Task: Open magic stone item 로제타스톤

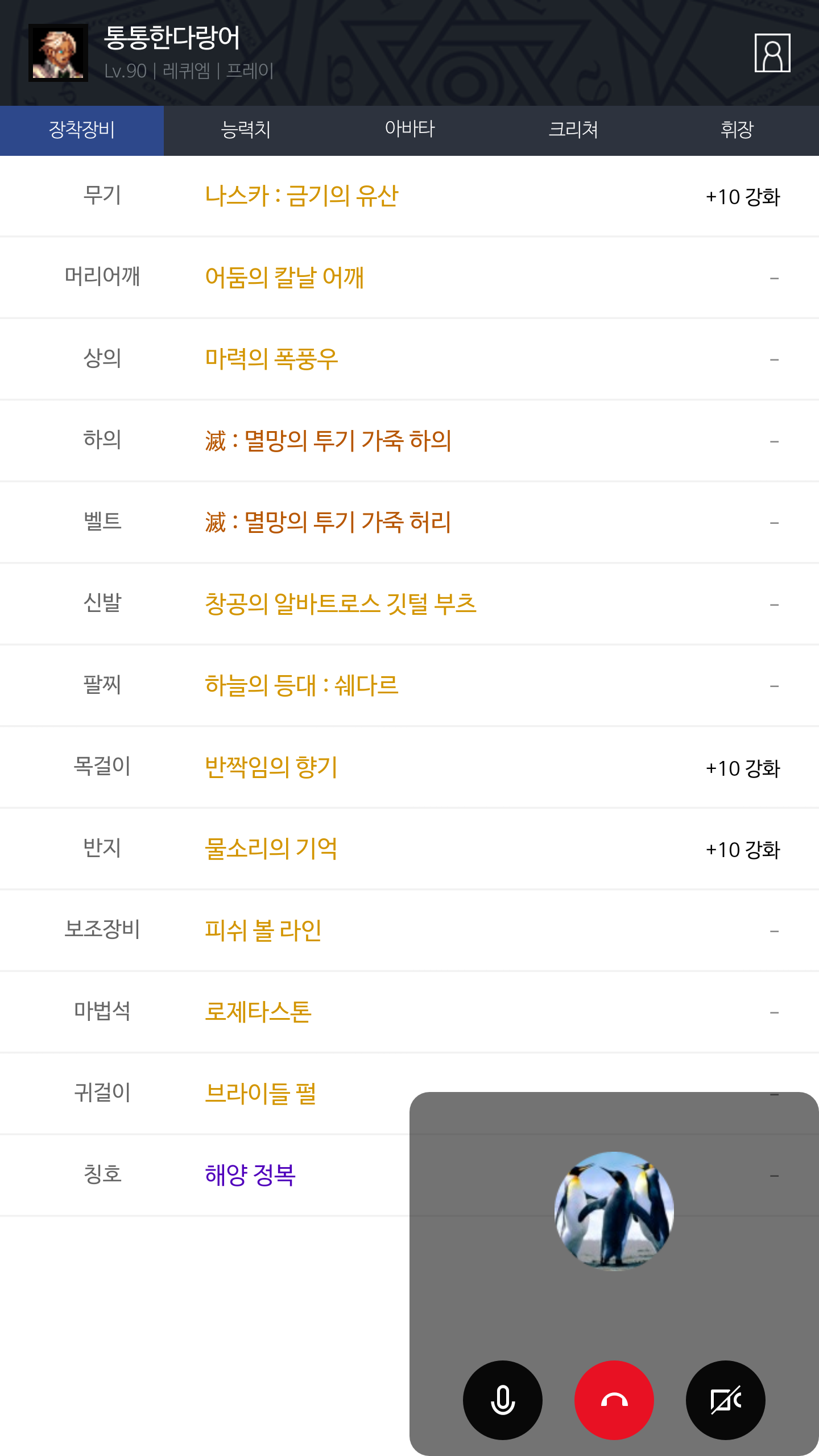Action: (258, 1011)
